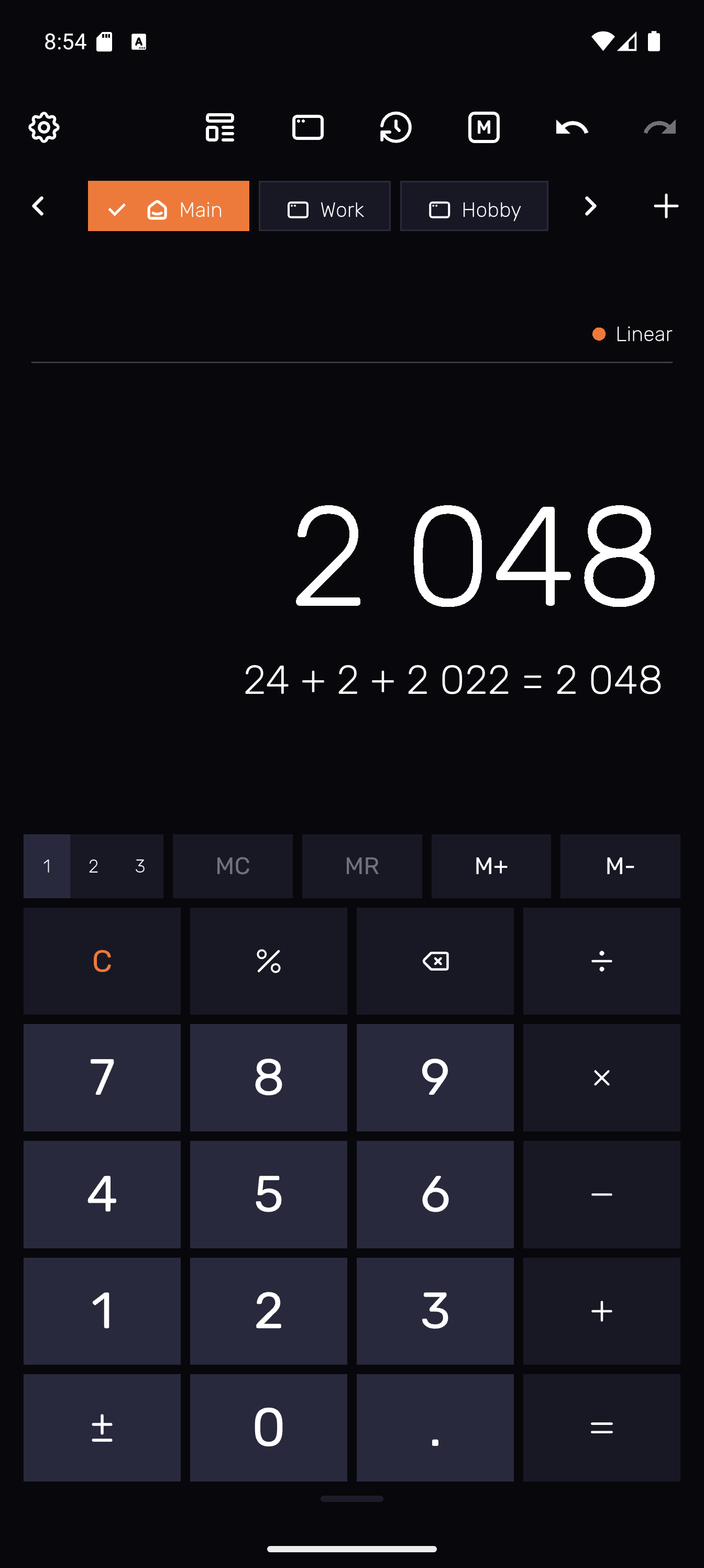Image resolution: width=704 pixels, height=1568 pixels.
Task: Open the calculation history
Action: coord(395,127)
